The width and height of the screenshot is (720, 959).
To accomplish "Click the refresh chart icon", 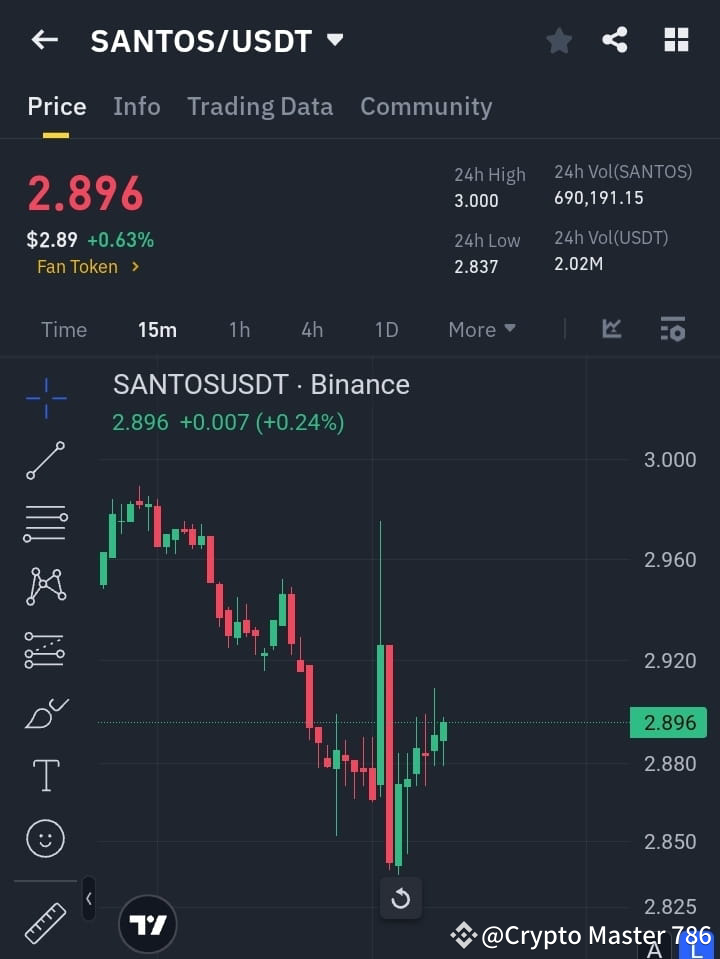I will coord(400,899).
